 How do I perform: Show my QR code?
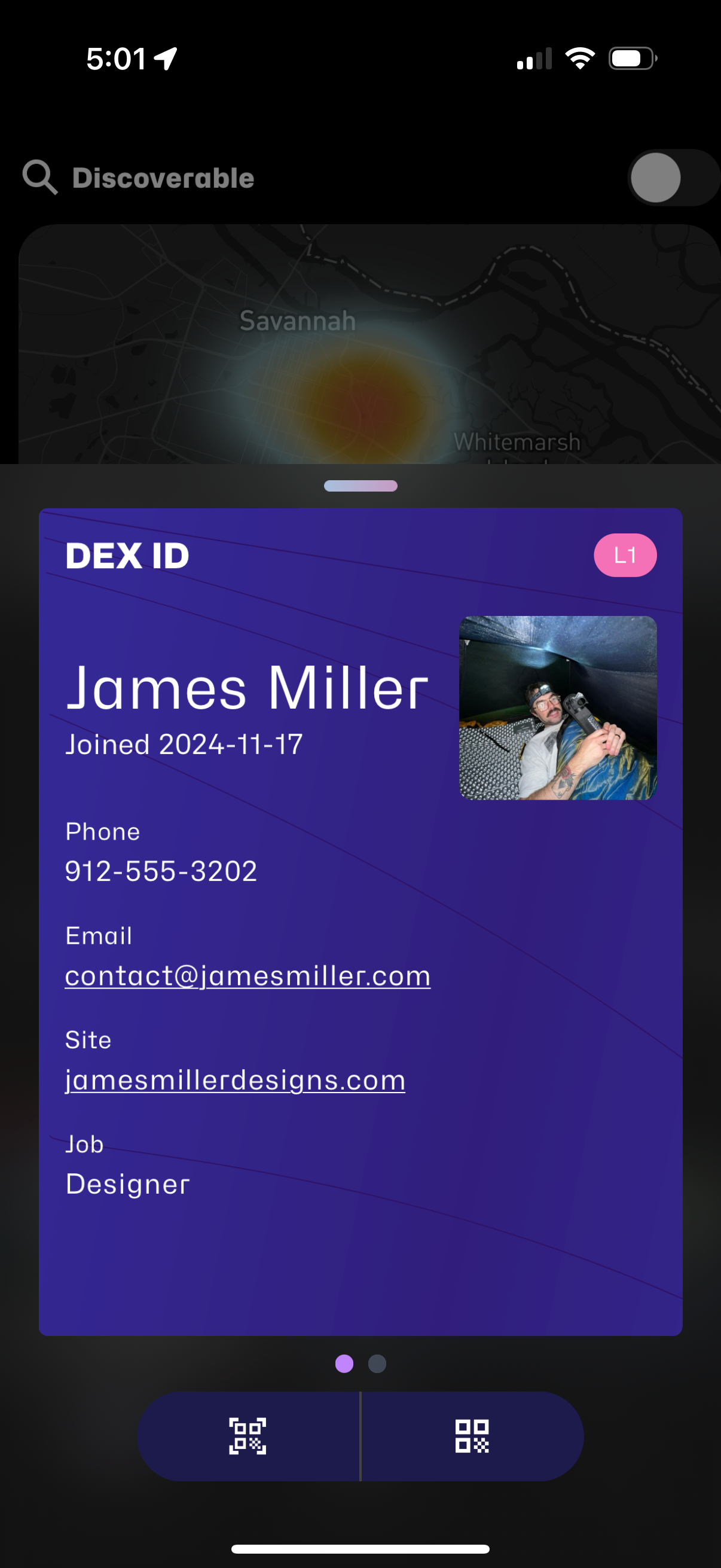pyautogui.click(x=472, y=1436)
